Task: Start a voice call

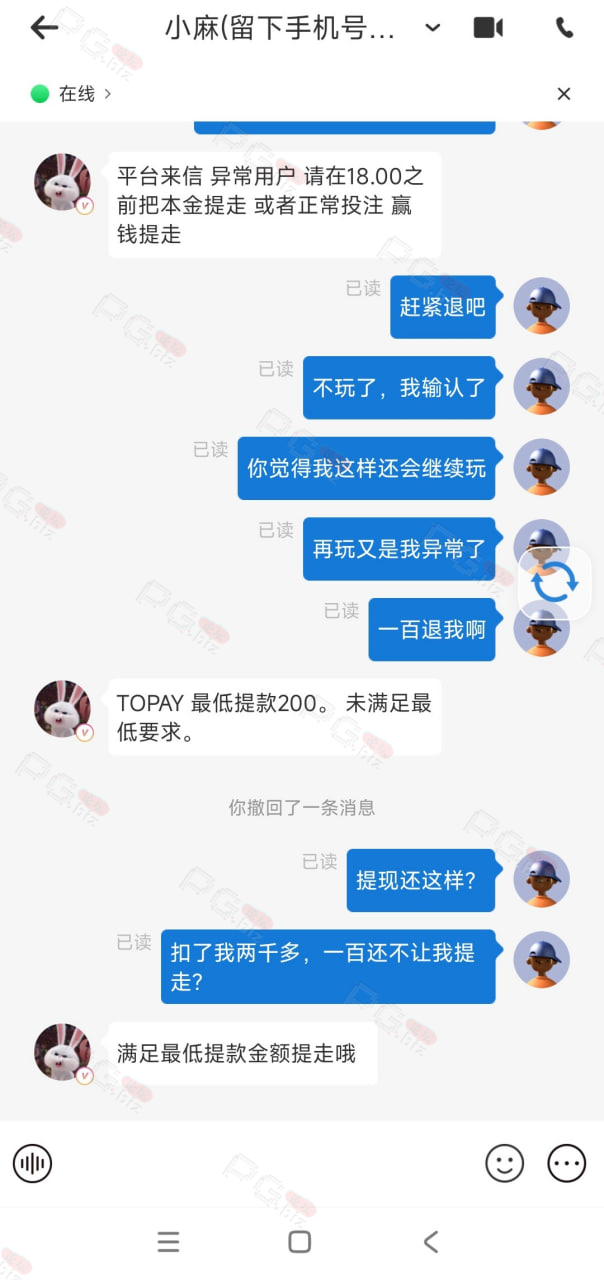Action: [x=565, y=28]
